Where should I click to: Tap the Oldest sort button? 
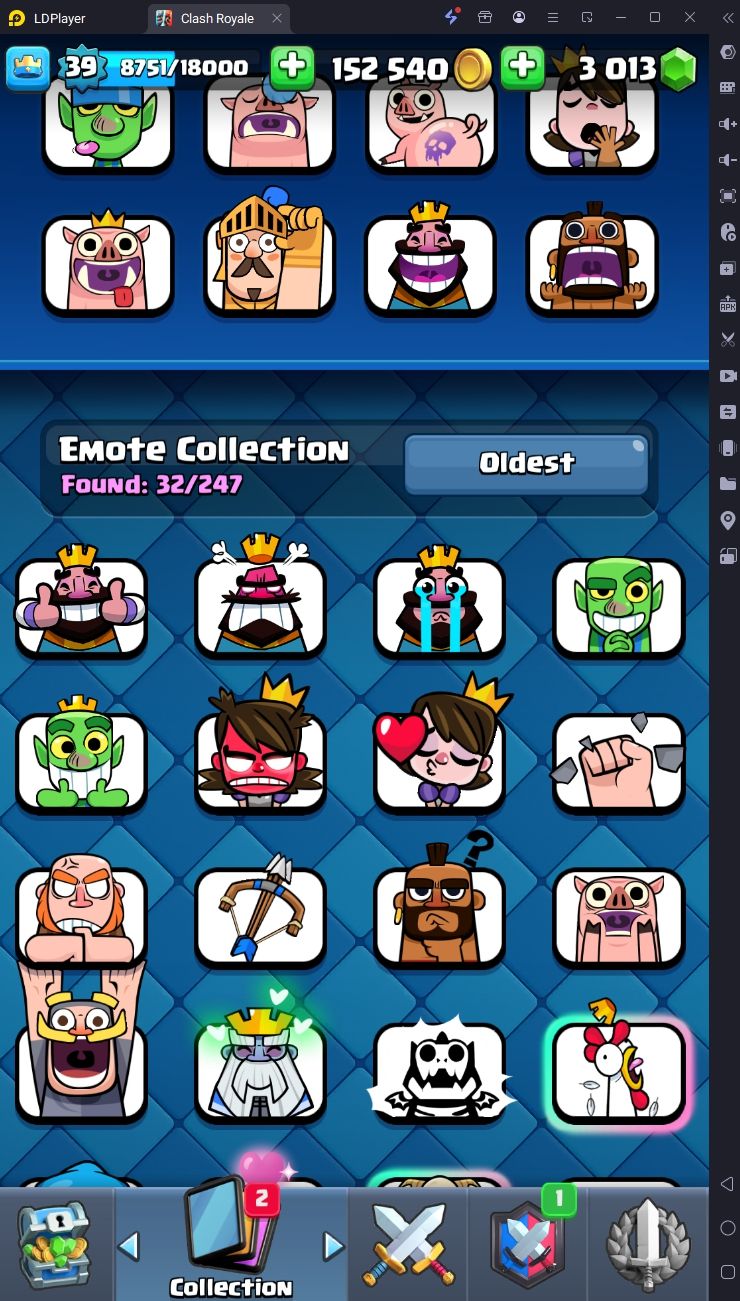tap(526, 463)
